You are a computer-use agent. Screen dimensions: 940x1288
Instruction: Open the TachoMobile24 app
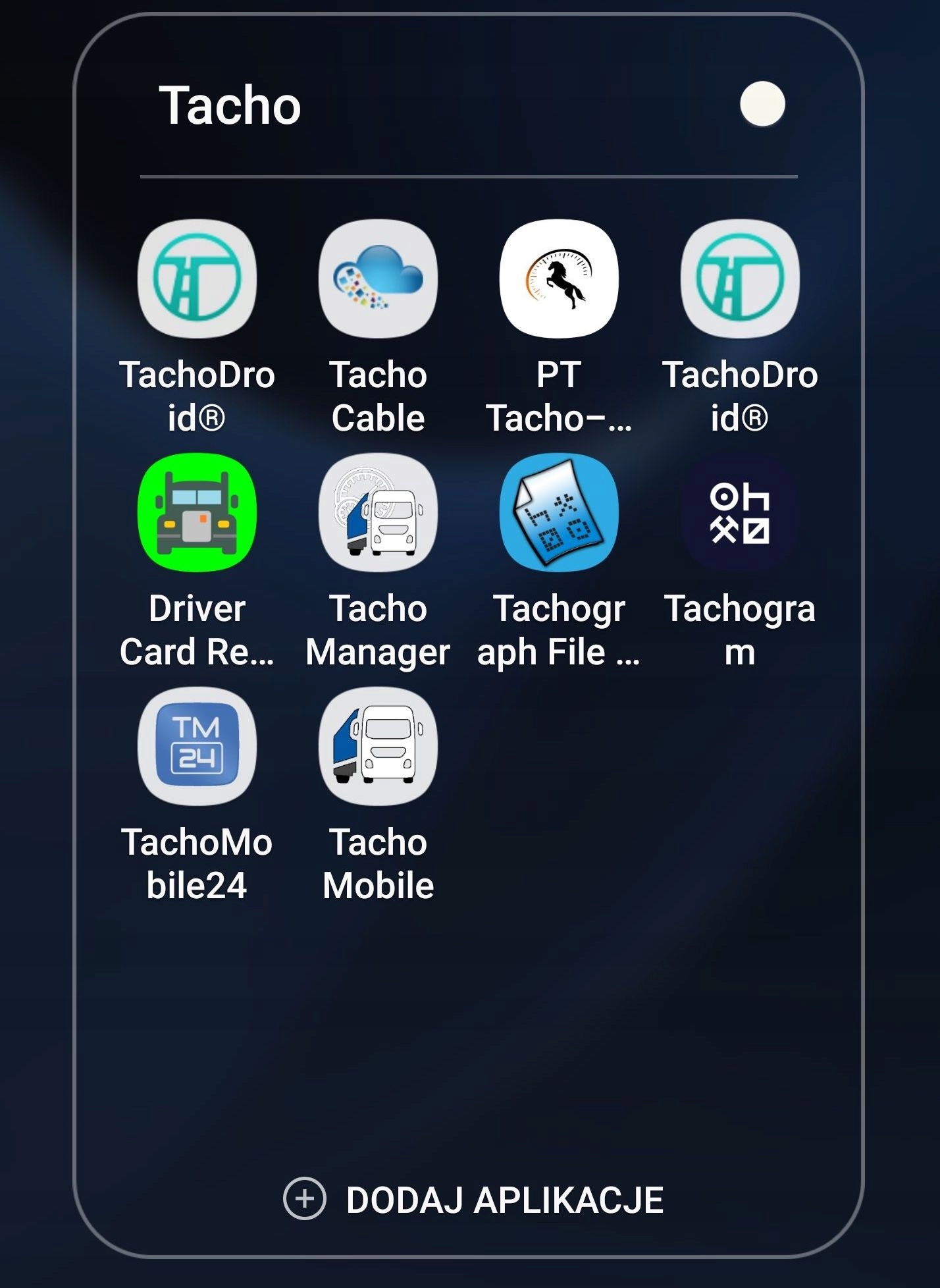[197, 746]
